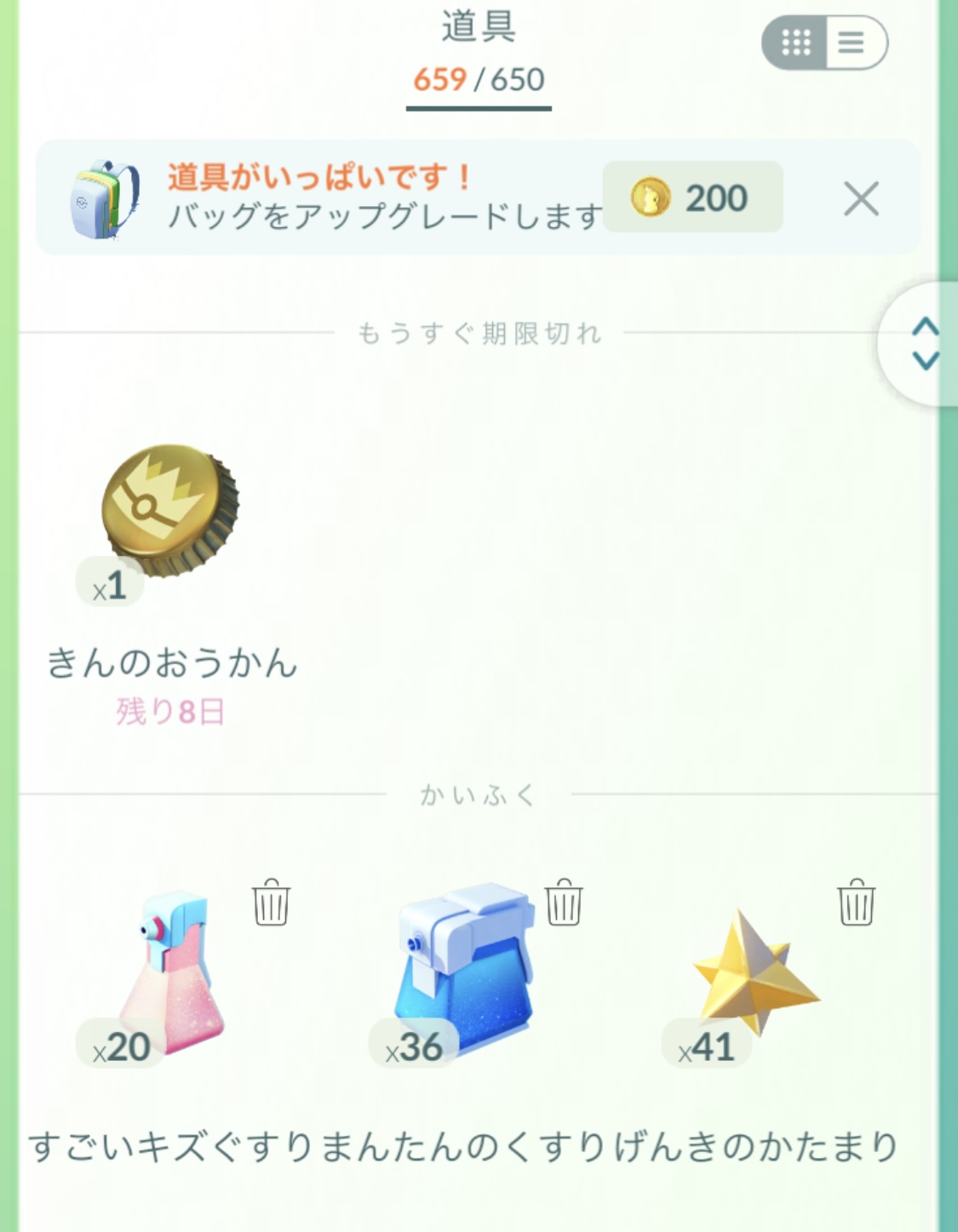Select the すごいキズぐすり potion

pos(170,975)
